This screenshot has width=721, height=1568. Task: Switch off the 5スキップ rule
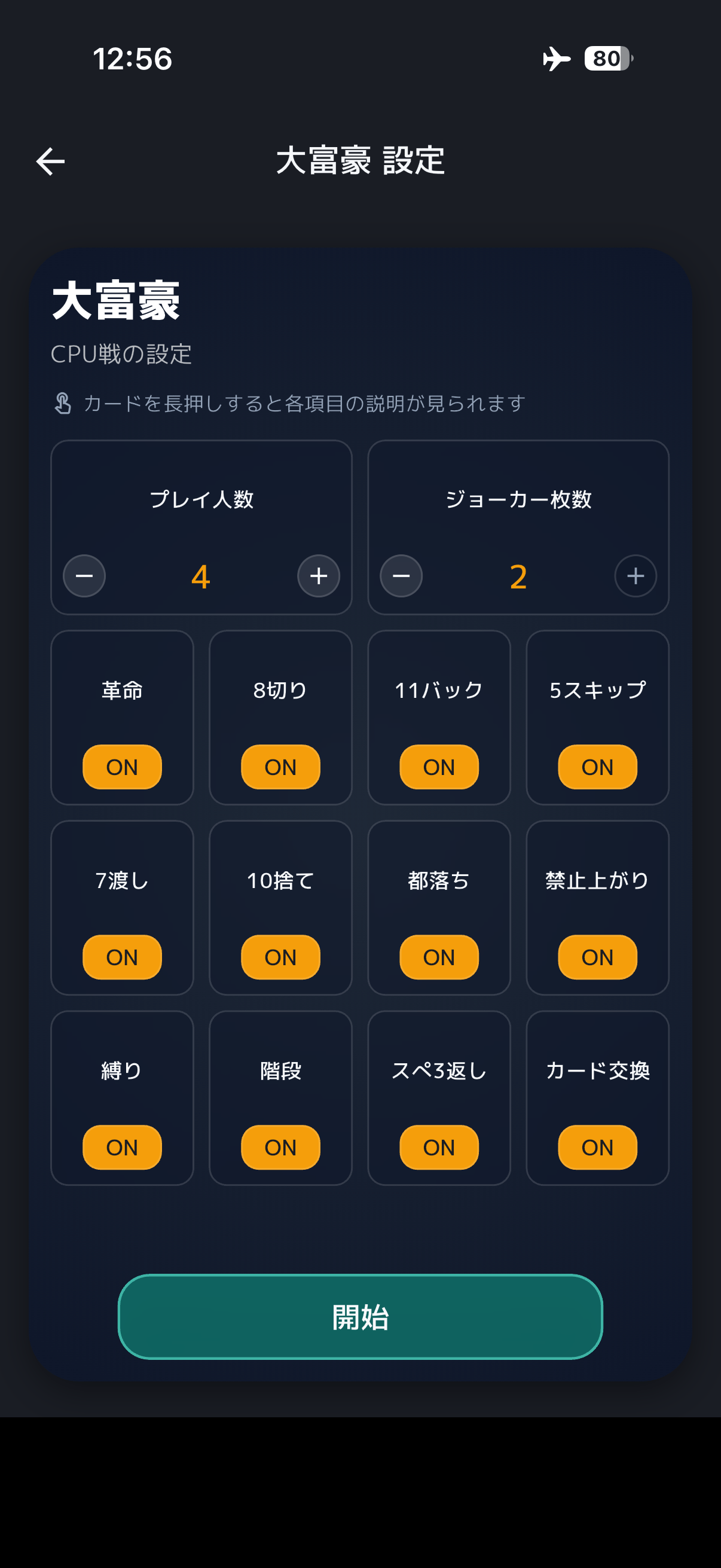[597, 767]
